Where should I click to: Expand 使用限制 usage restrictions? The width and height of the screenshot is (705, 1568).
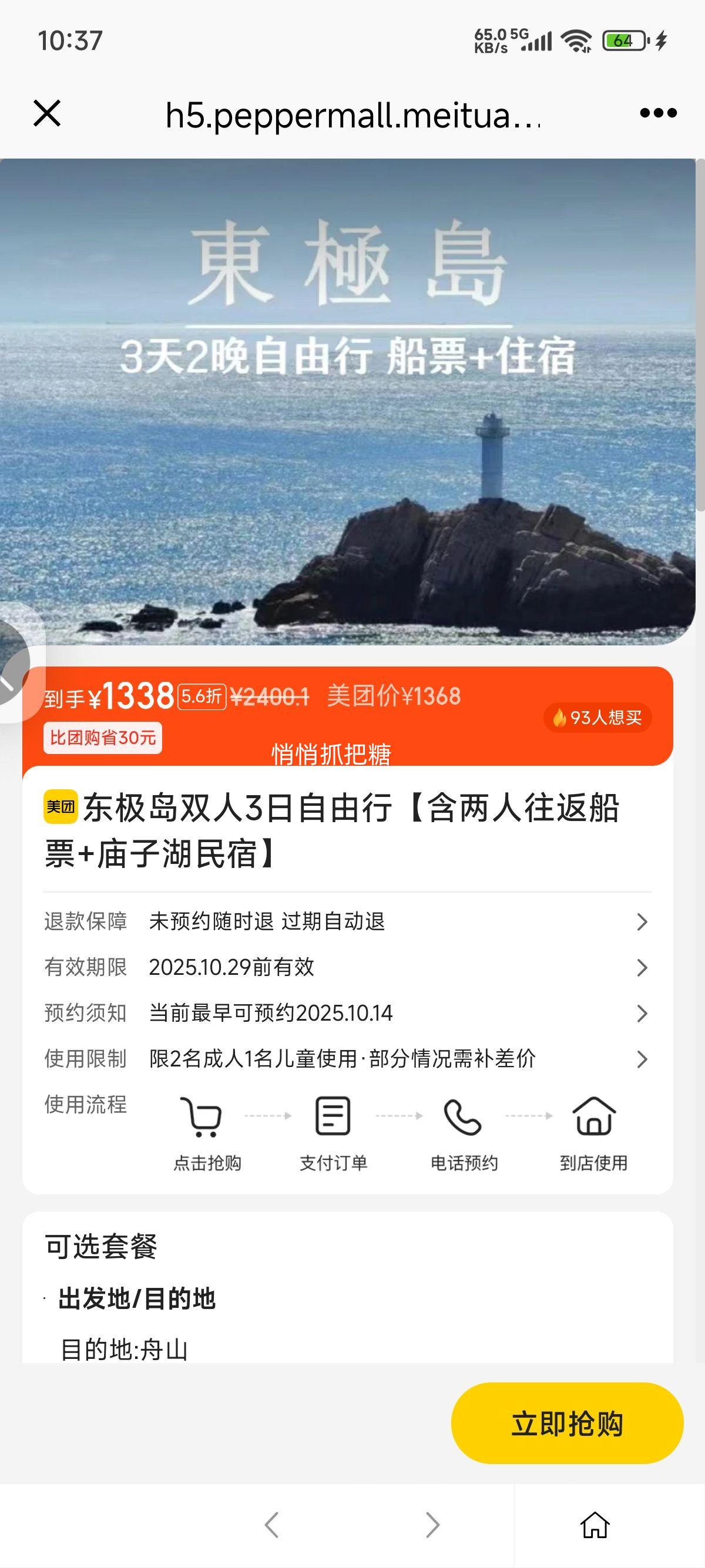pyautogui.click(x=347, y=1058)
